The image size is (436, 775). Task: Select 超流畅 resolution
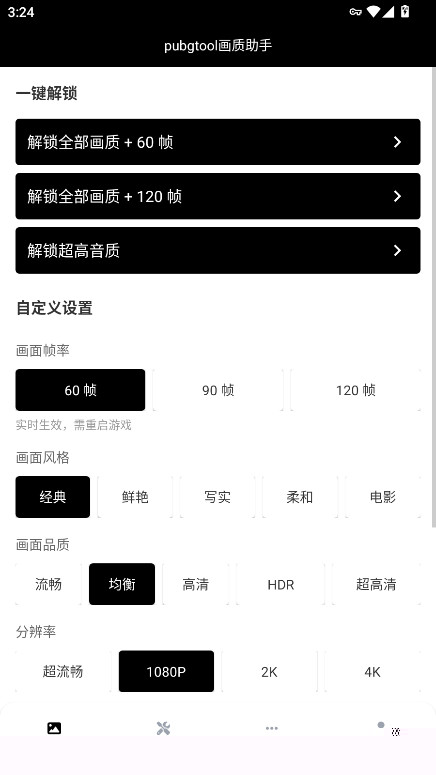[63, 671]
